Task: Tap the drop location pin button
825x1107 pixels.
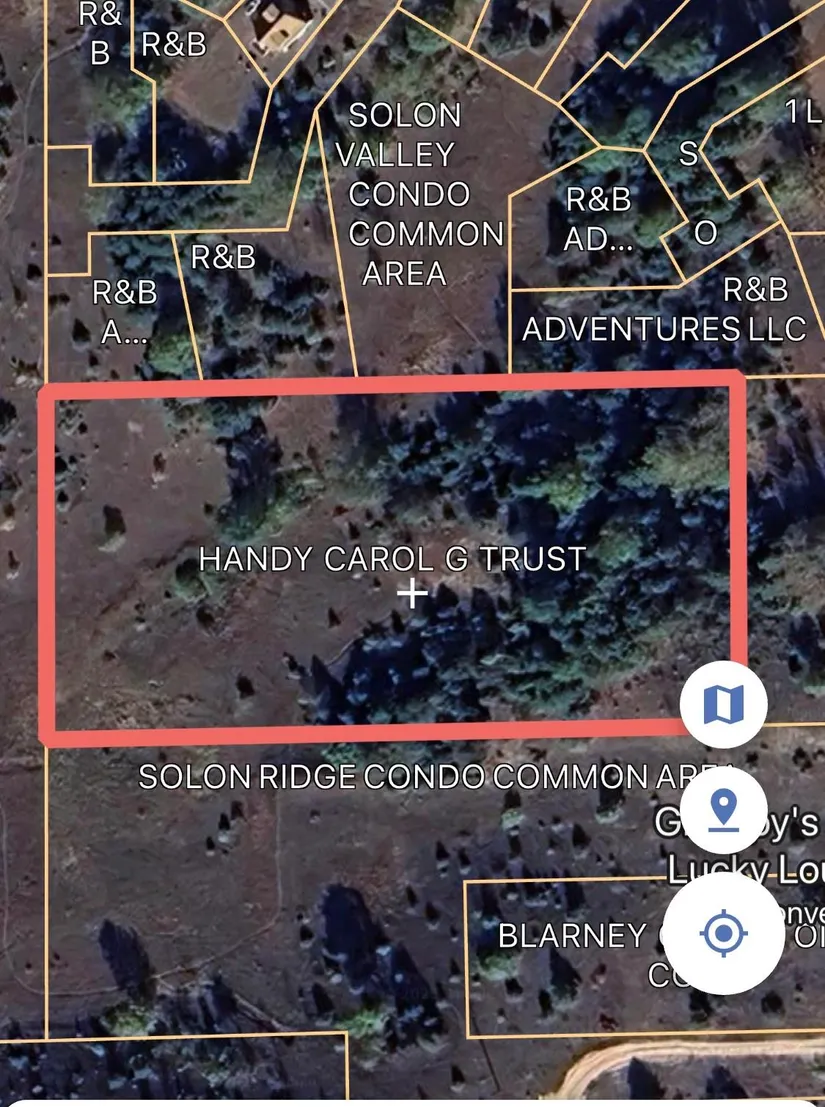Action: pyautogui.click(x=723, y=810)
